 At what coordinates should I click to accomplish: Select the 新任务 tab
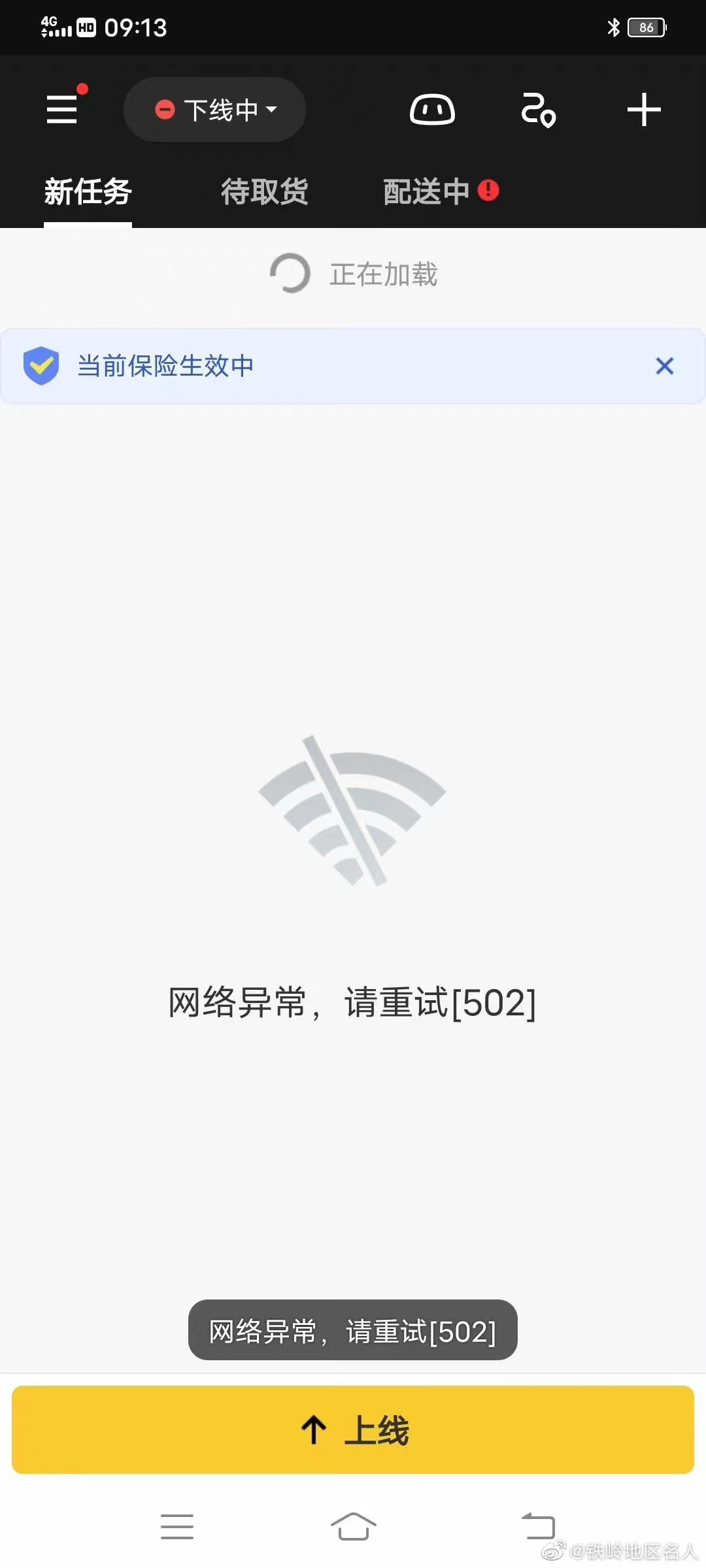88,192
